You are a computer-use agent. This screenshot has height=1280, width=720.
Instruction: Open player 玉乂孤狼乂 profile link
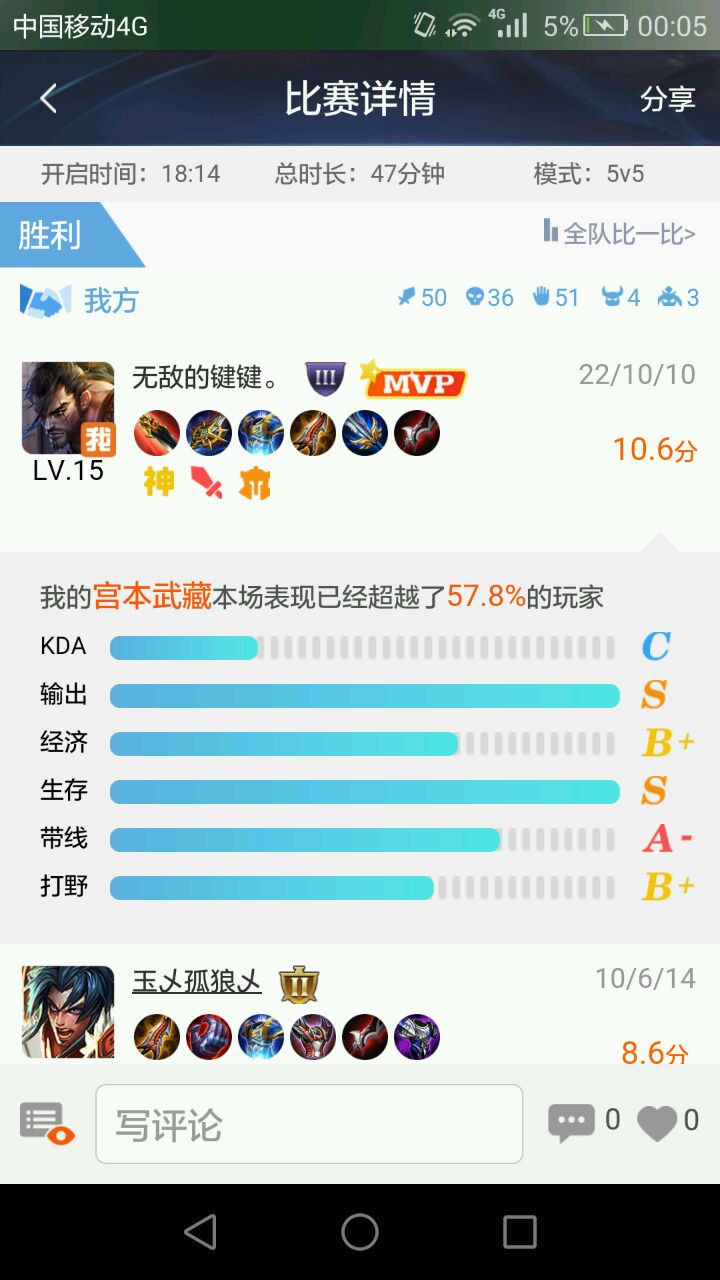pyautogui.click(x=197, y=982)
